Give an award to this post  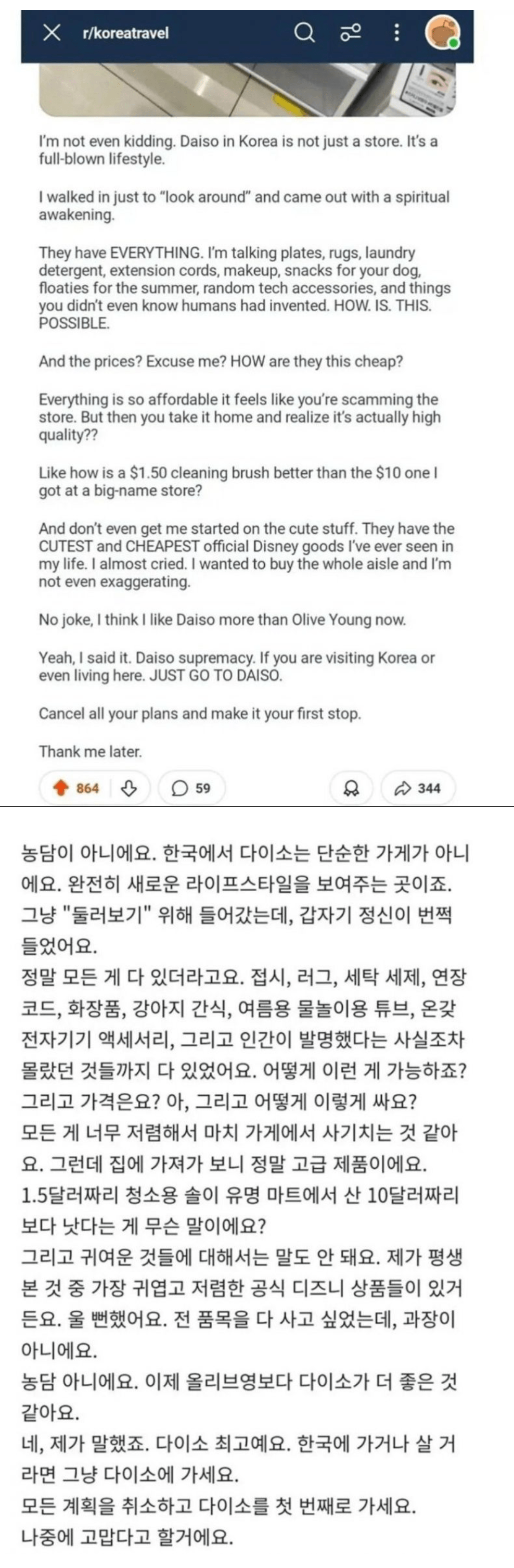(x=351, y=788)
